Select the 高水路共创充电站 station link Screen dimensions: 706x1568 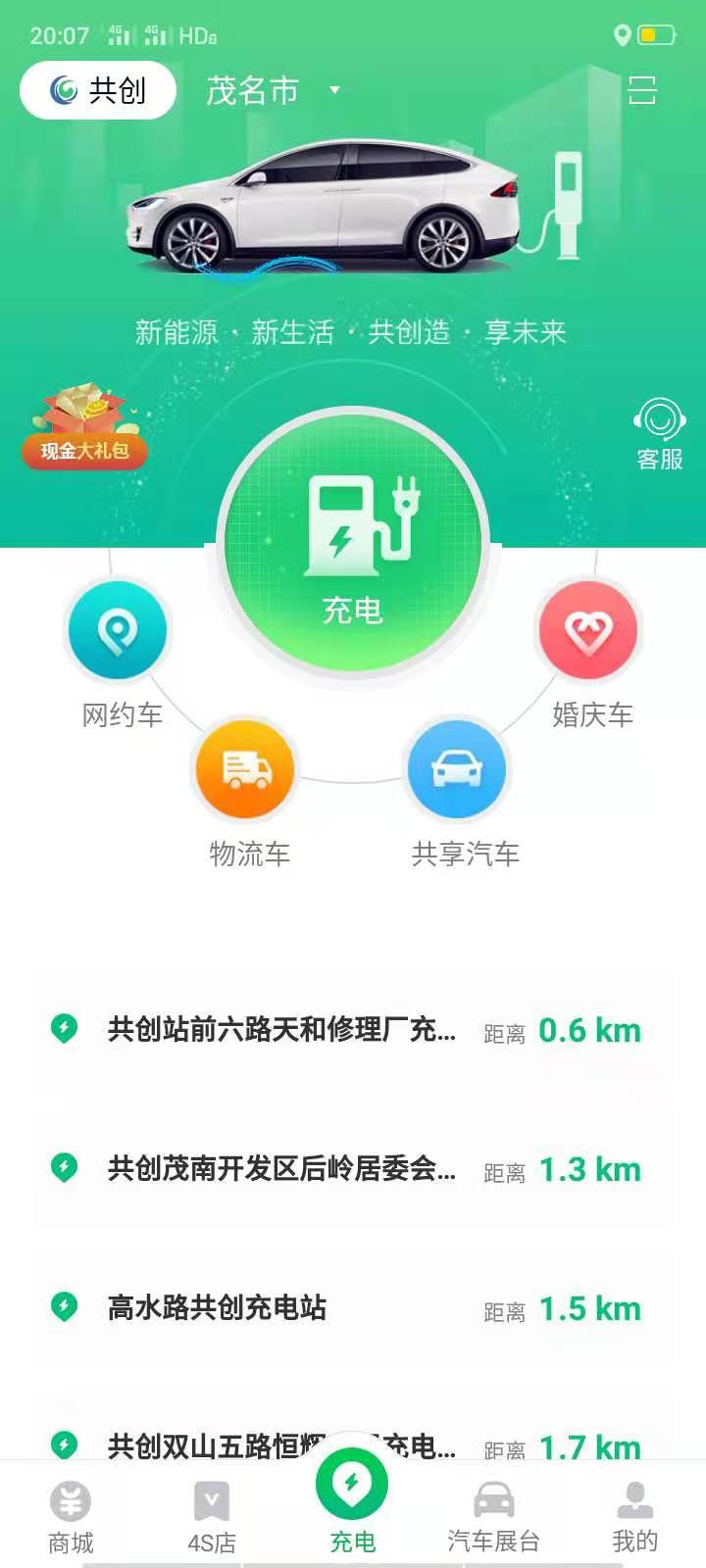click(218, 1307)
